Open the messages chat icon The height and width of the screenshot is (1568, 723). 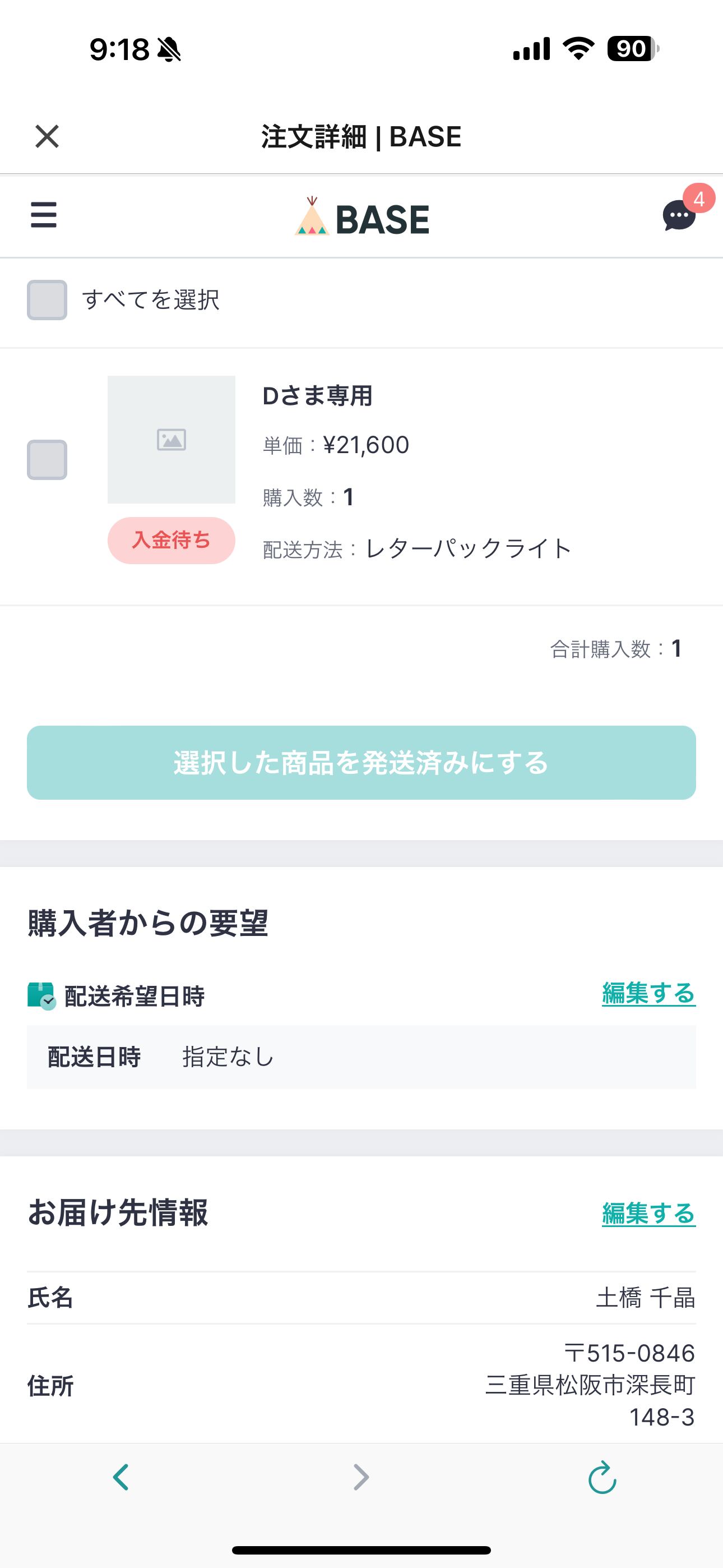(679, 215)
